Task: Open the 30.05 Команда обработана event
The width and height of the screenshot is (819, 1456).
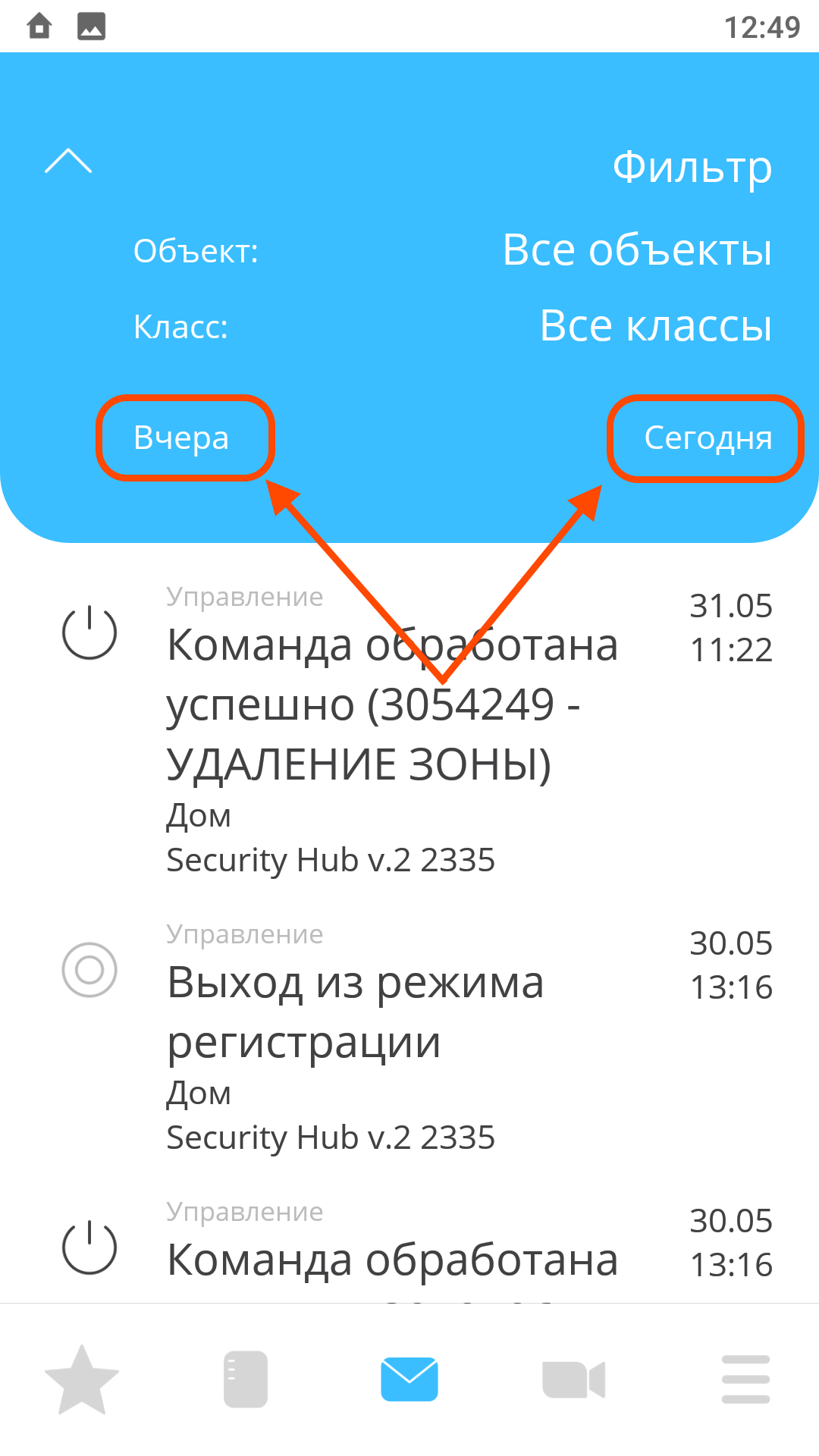Action: point(409,1247)
